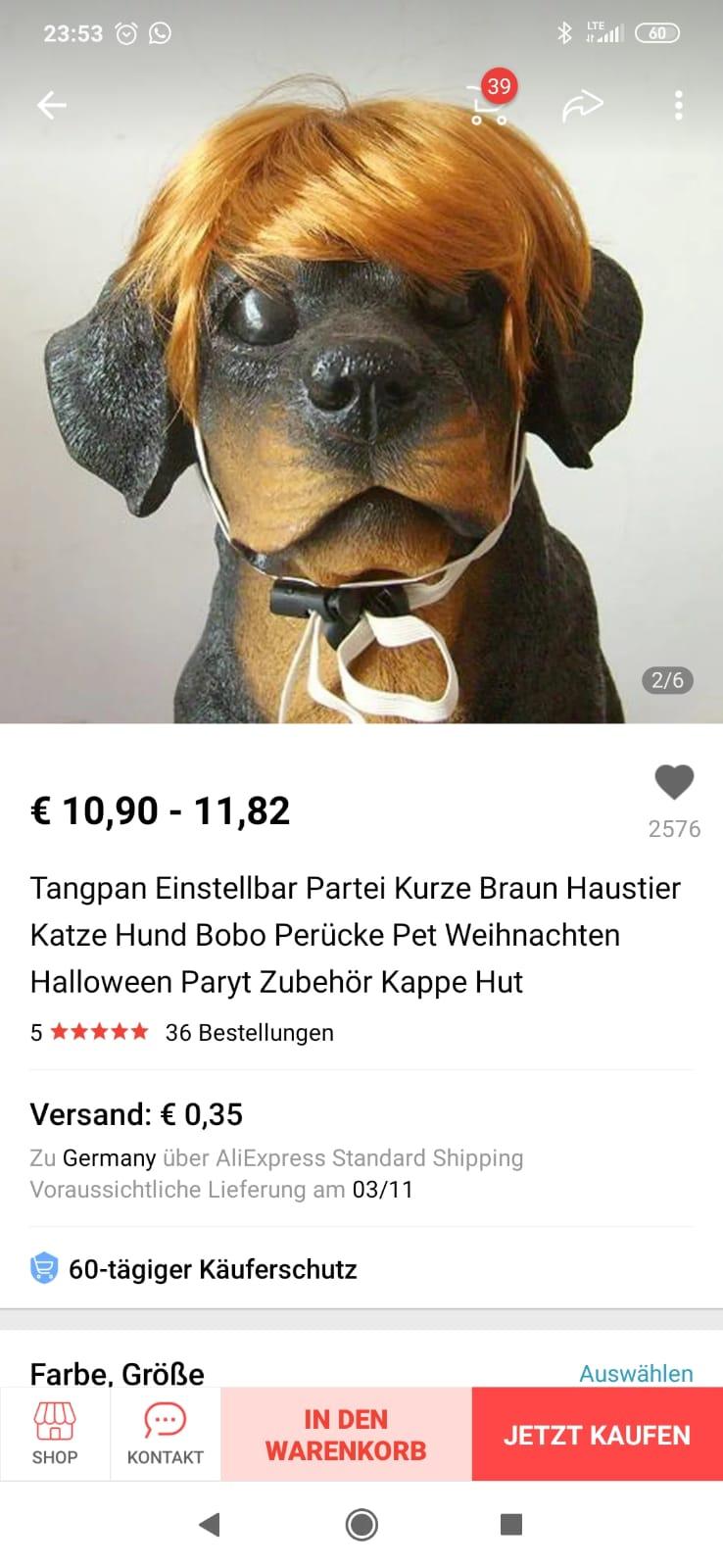The image size is (723, 1568).
Task: Open the seller's Shop
Action: click(55, 1434)
